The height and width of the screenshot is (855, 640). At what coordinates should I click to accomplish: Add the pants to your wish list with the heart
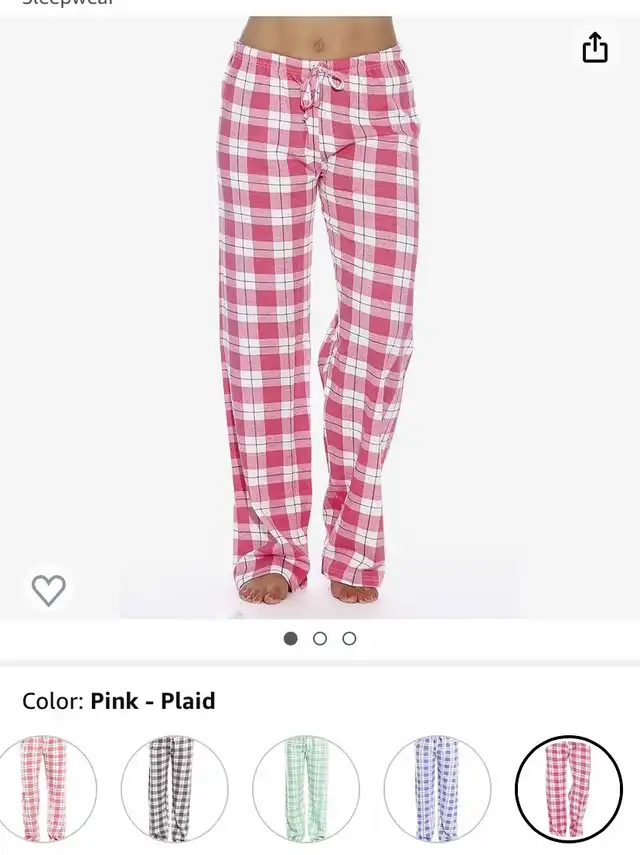click(x=48, y=590)
